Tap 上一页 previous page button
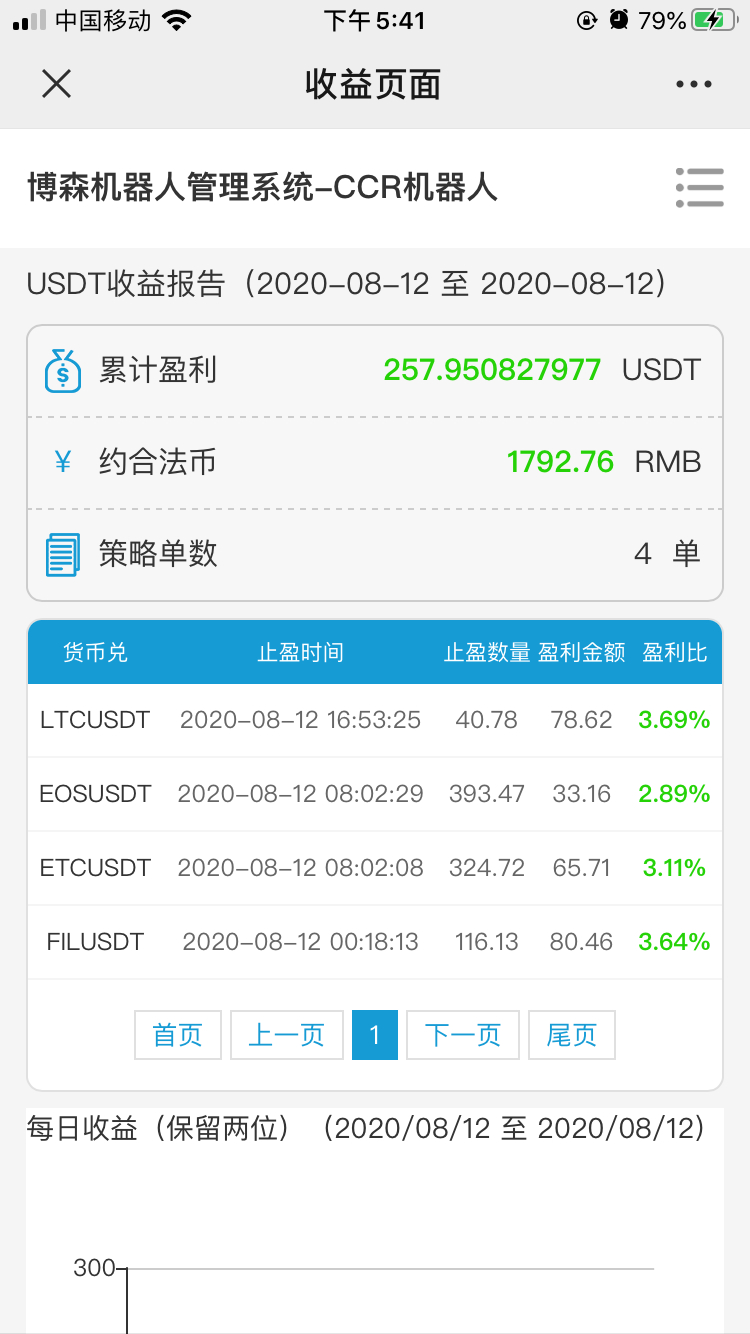The image size is (750, 1334). [x=287, y=1035]
